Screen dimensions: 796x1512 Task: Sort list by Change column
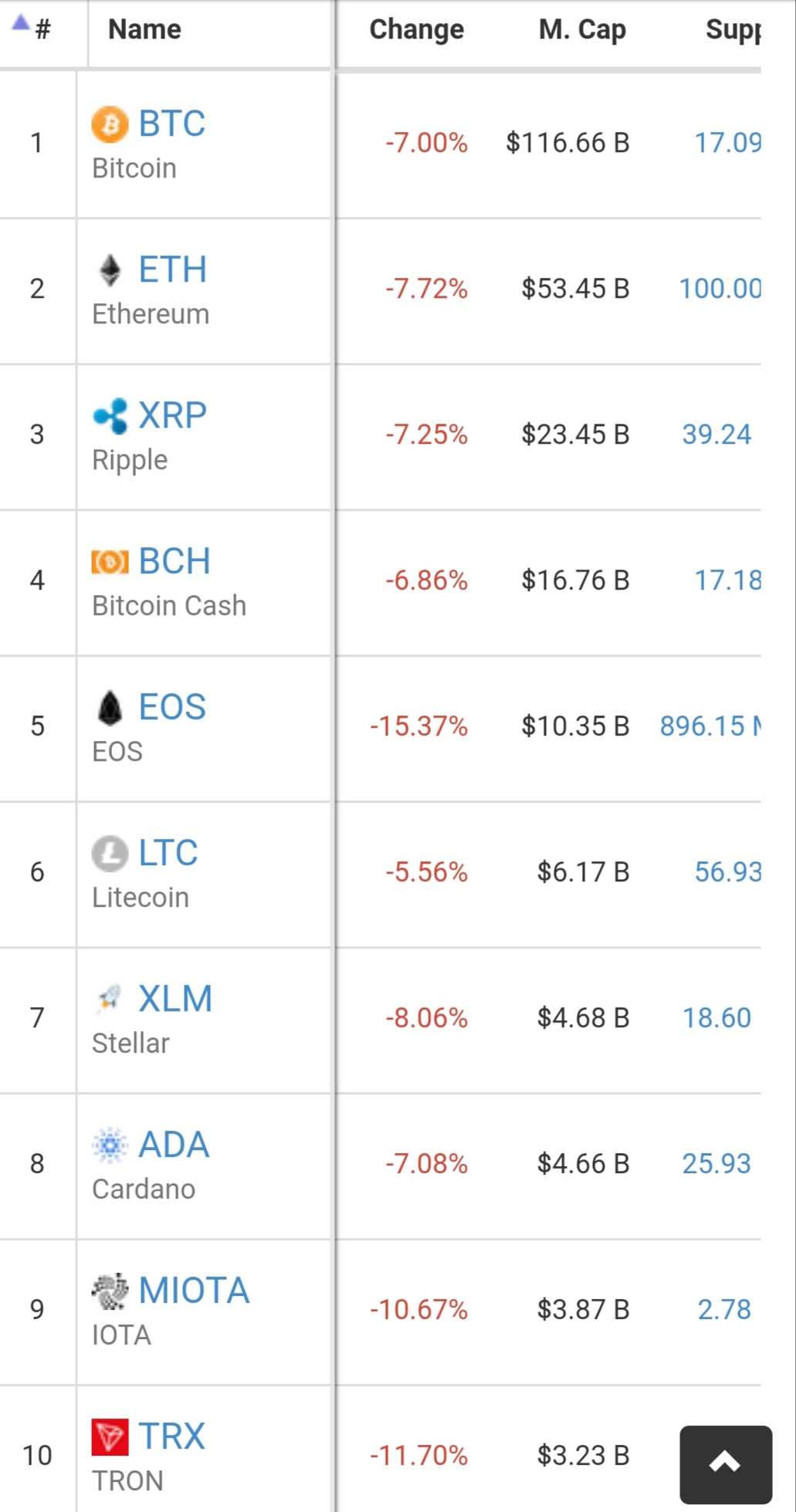pos(416,30)
